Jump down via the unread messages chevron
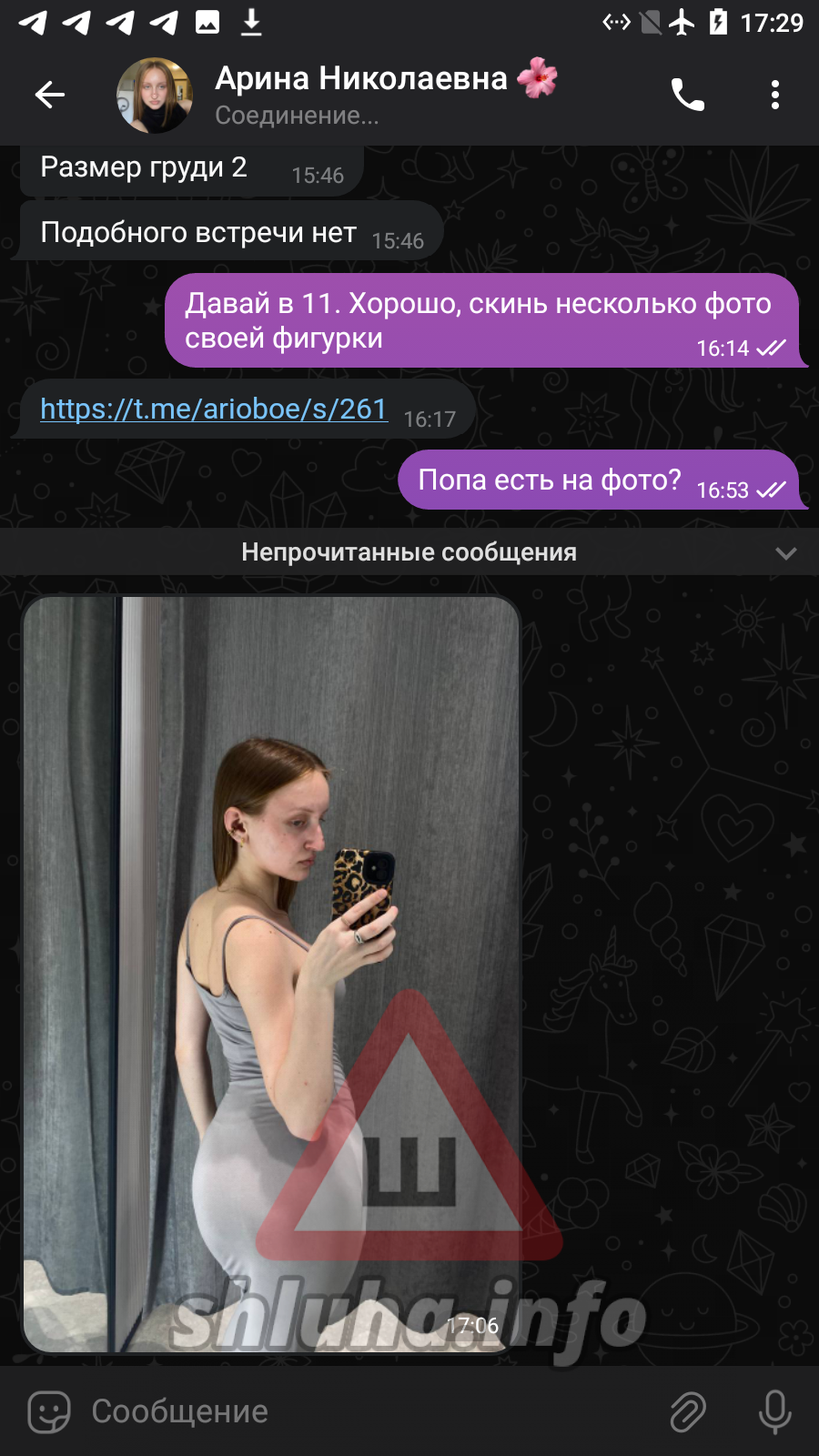This screenshot has height=1456, width=819. (786, 552)
